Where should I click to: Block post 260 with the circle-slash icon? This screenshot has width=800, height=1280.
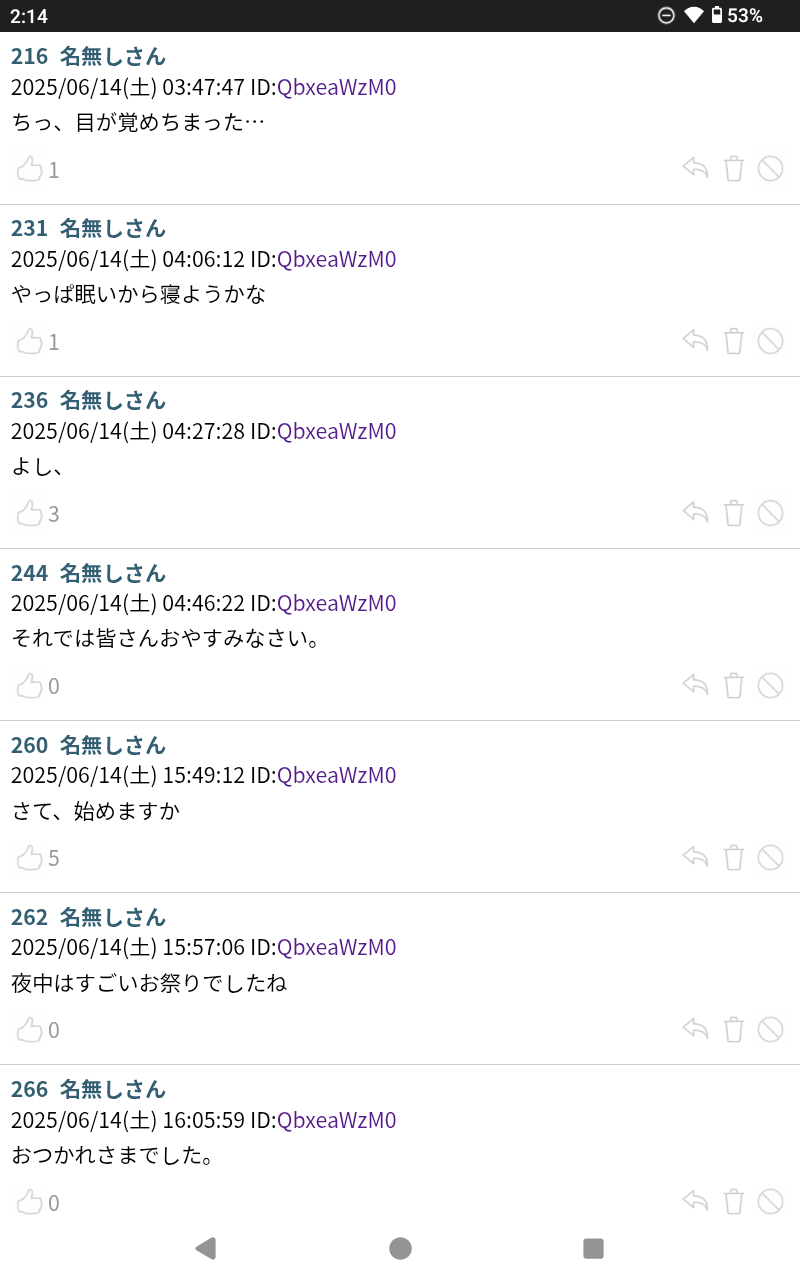[x=770, y=857]
